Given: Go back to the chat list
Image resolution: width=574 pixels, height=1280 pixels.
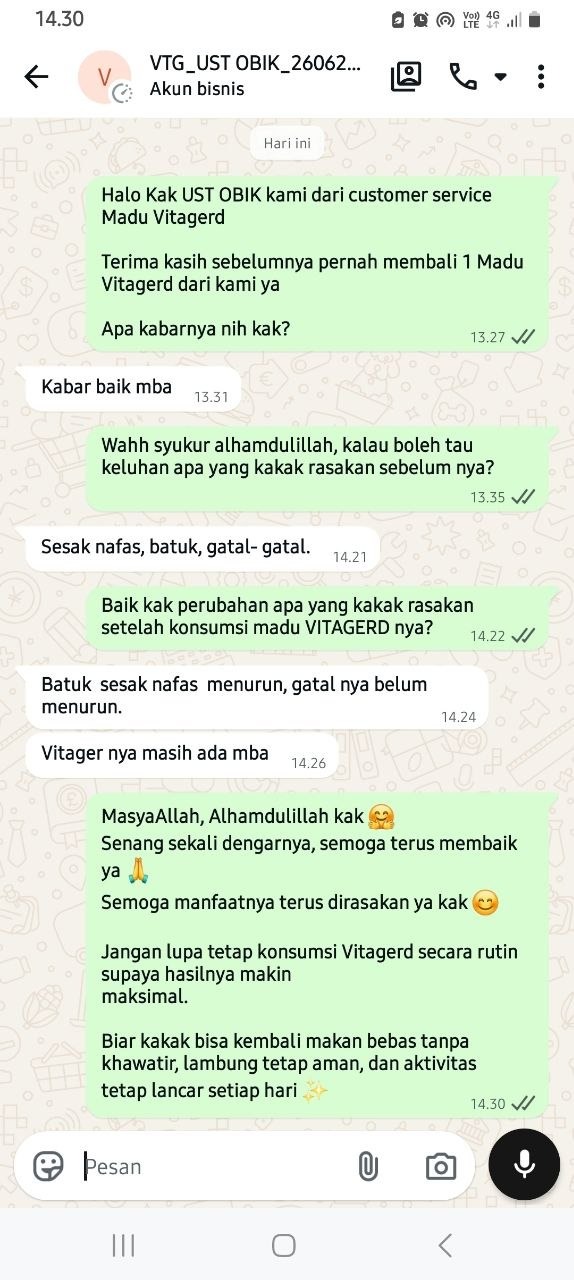Looking at the screenshot, I should click(x=36, y=77).
